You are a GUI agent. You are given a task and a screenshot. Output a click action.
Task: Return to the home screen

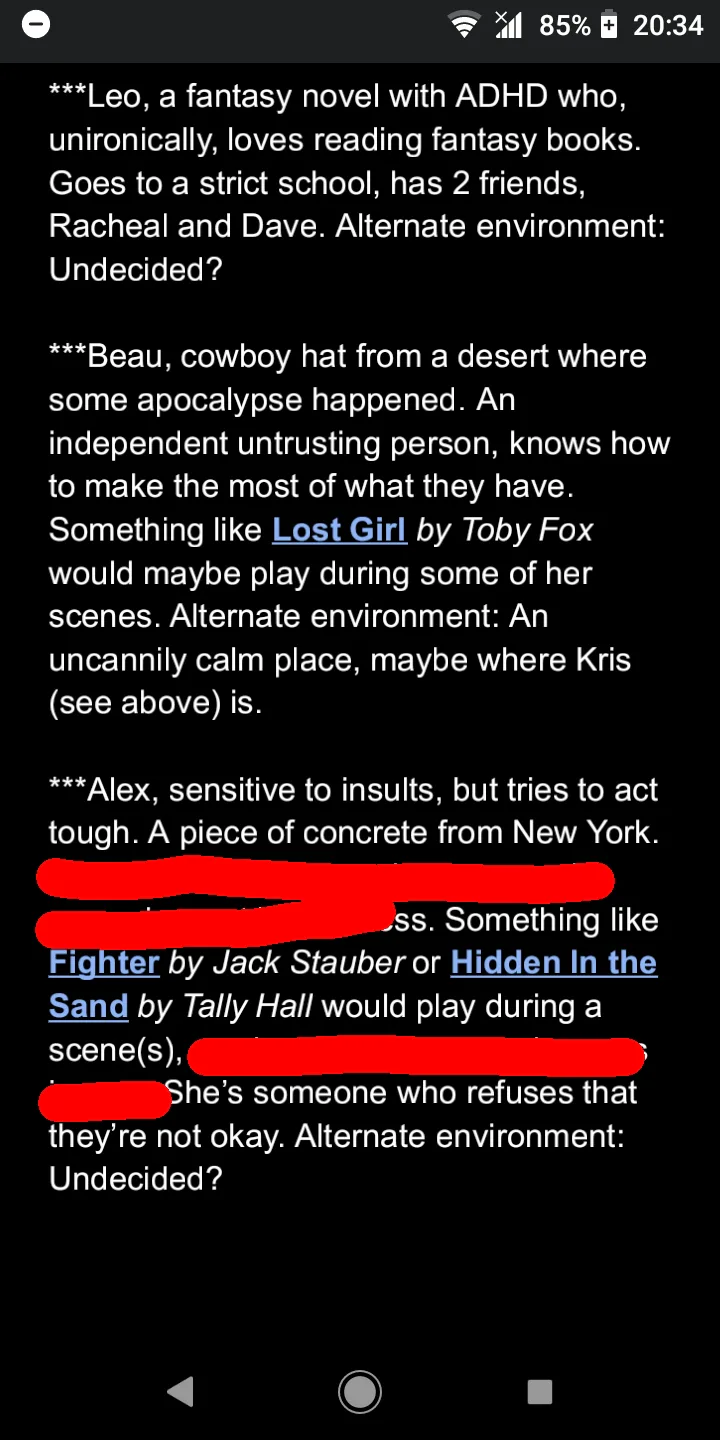tap(360, 1391)
